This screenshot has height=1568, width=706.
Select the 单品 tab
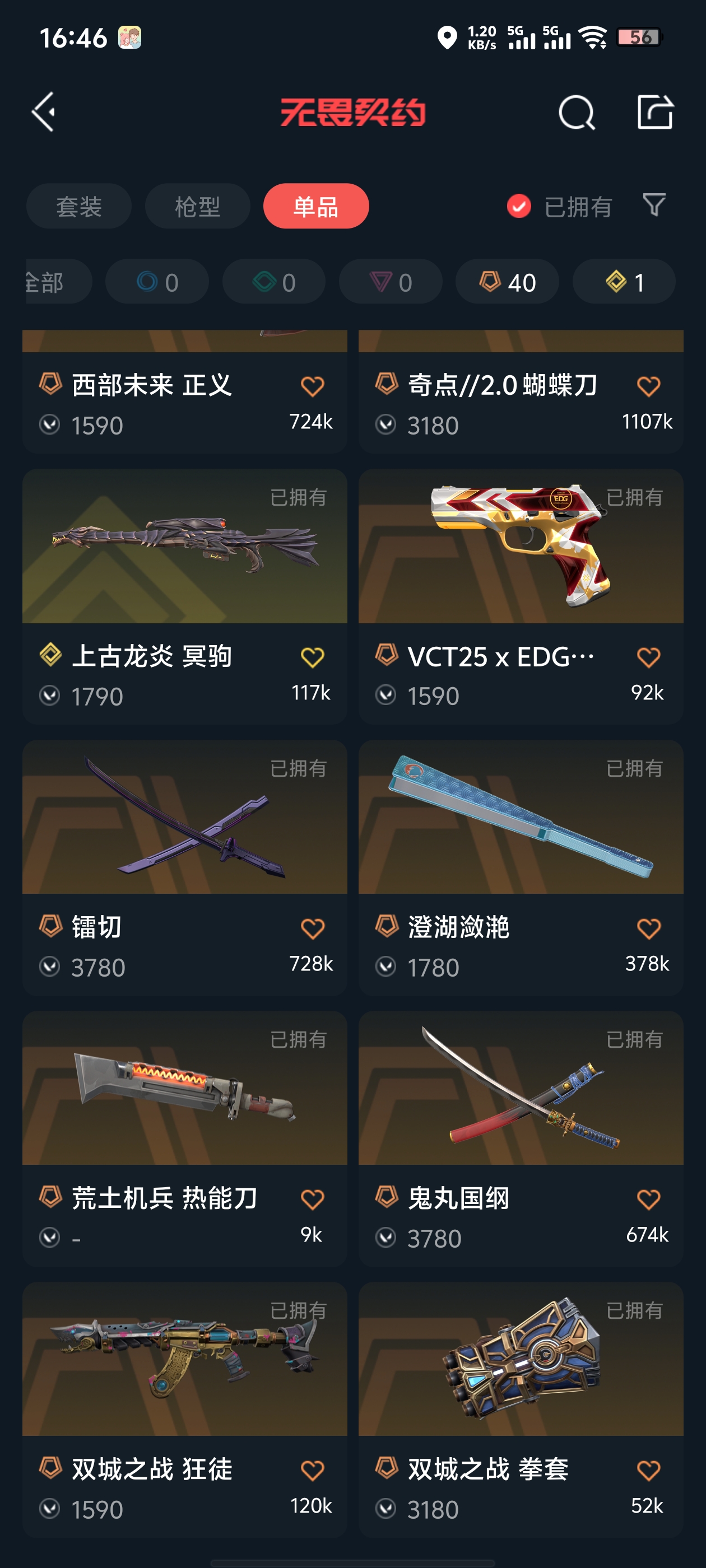tap(315, 206)
